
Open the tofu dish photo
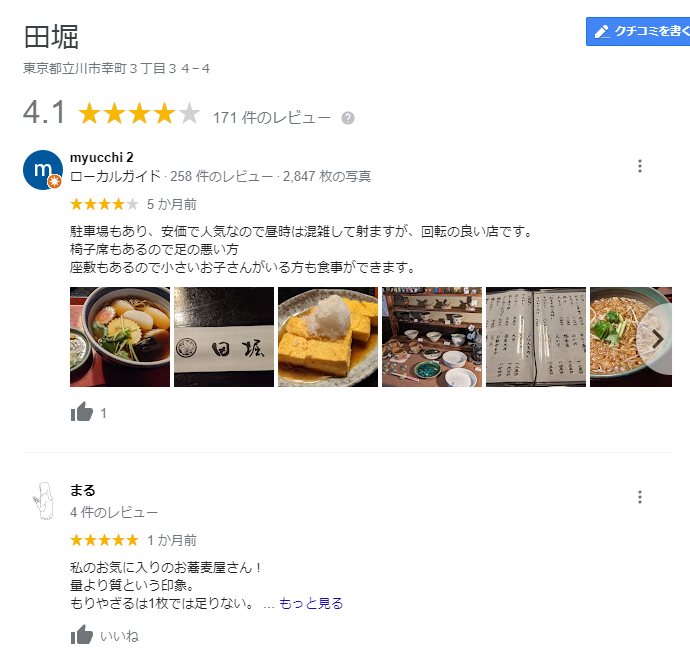328,337
